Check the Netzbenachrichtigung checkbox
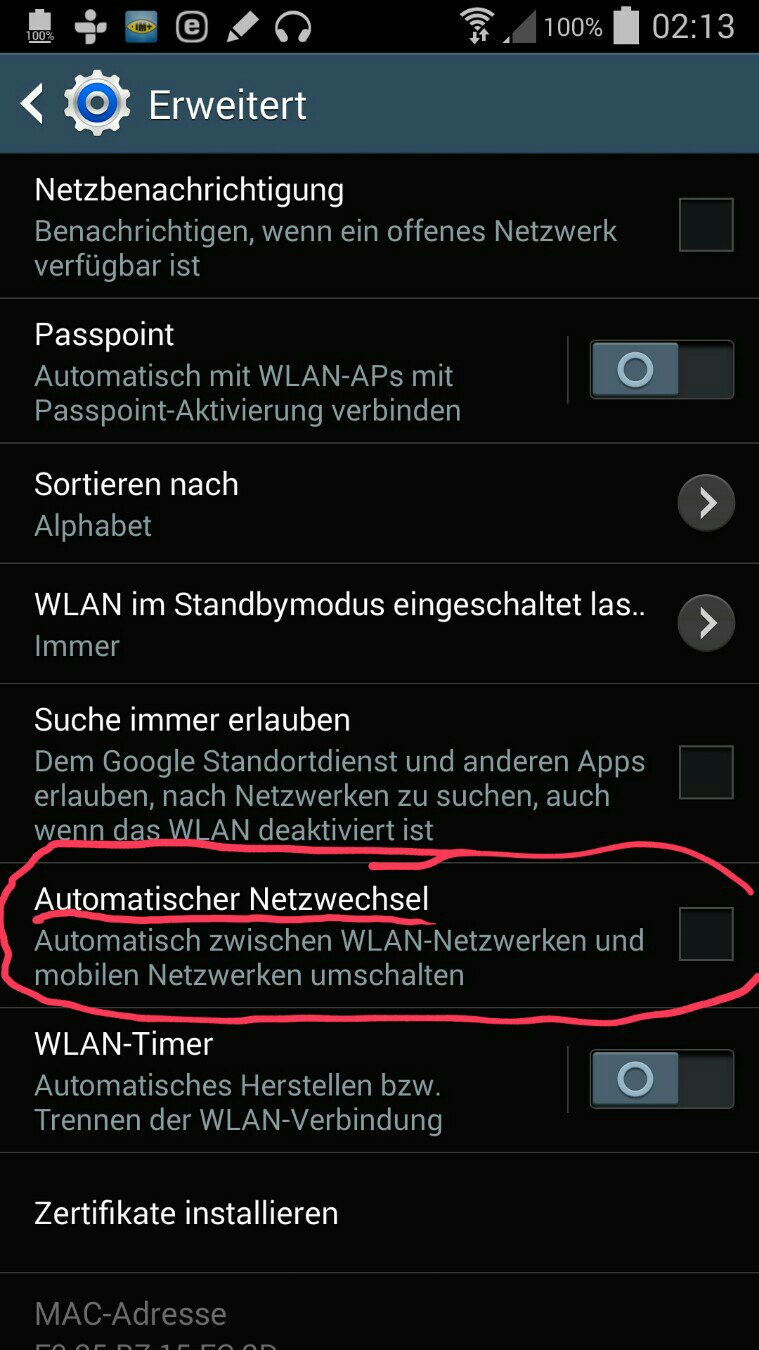 coord(706,224)
